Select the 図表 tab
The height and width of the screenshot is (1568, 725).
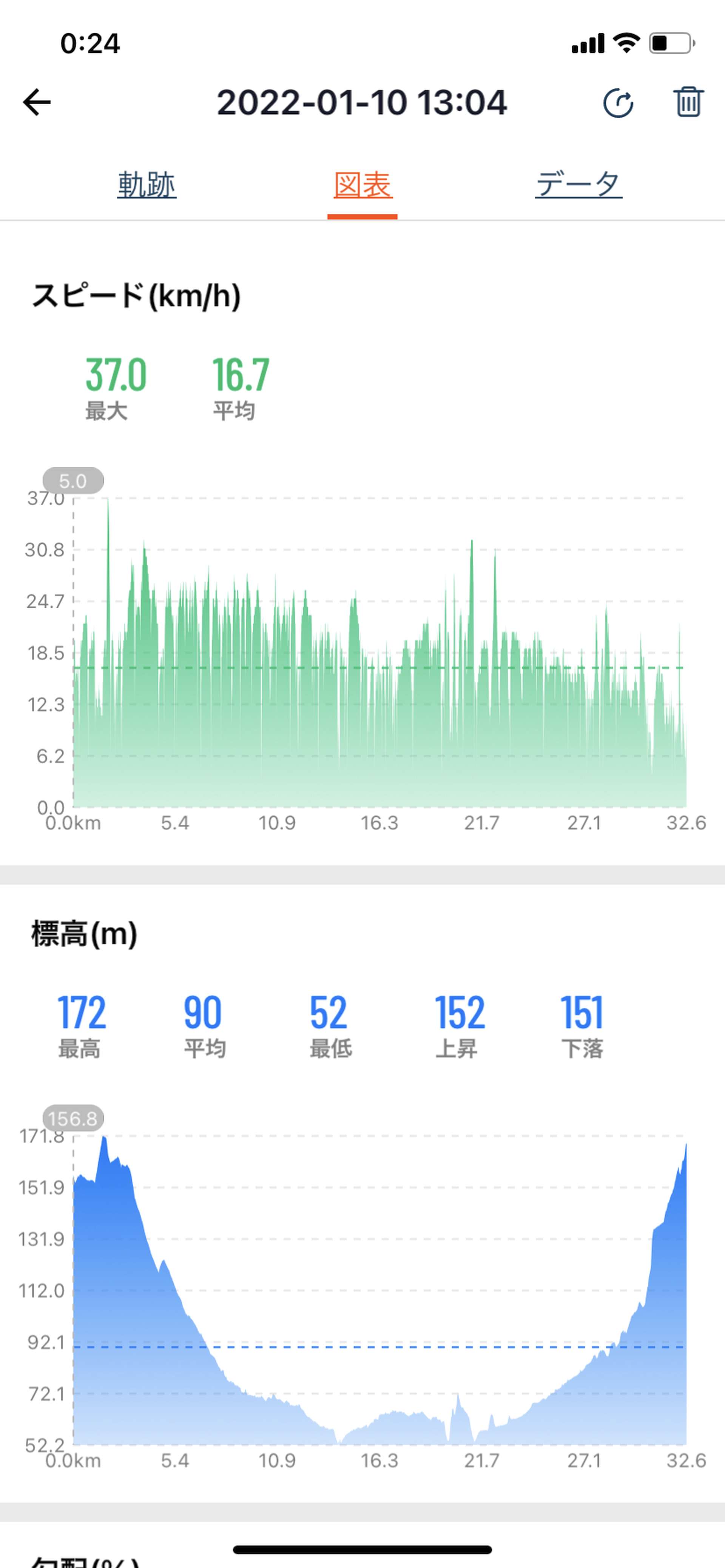pos(362,185)
